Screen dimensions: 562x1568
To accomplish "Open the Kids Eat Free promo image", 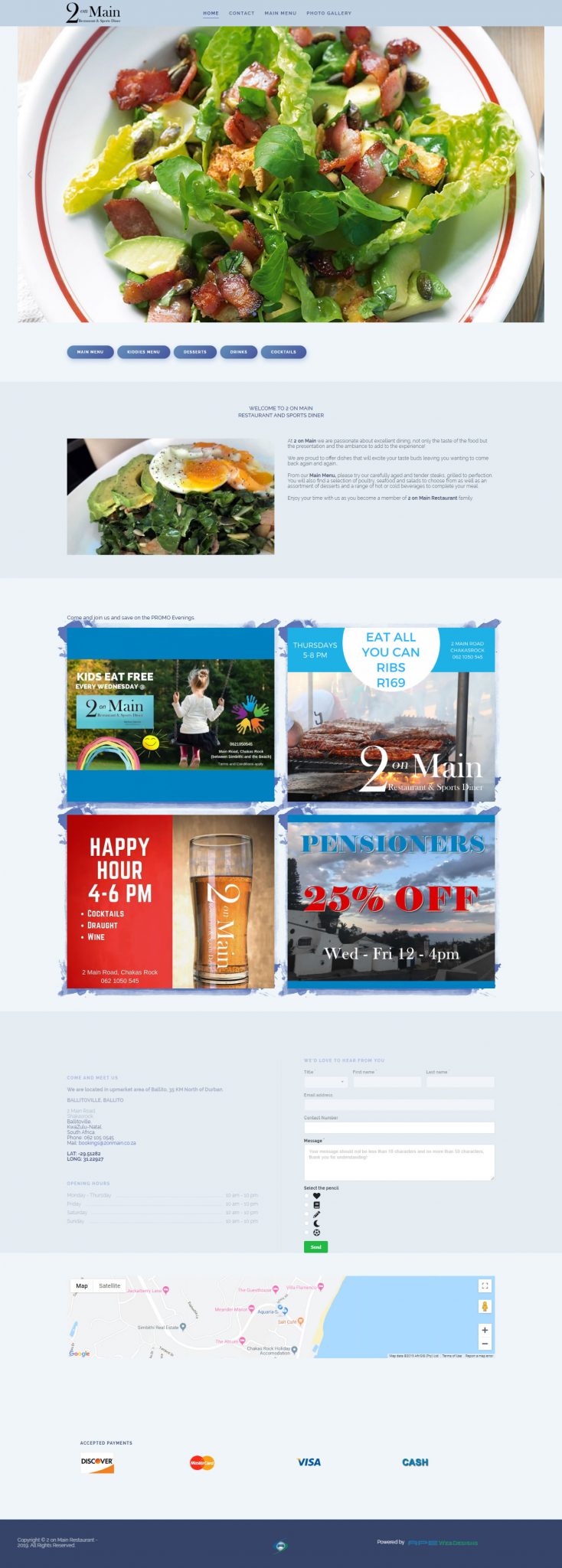I will click(x=170, y=715).
